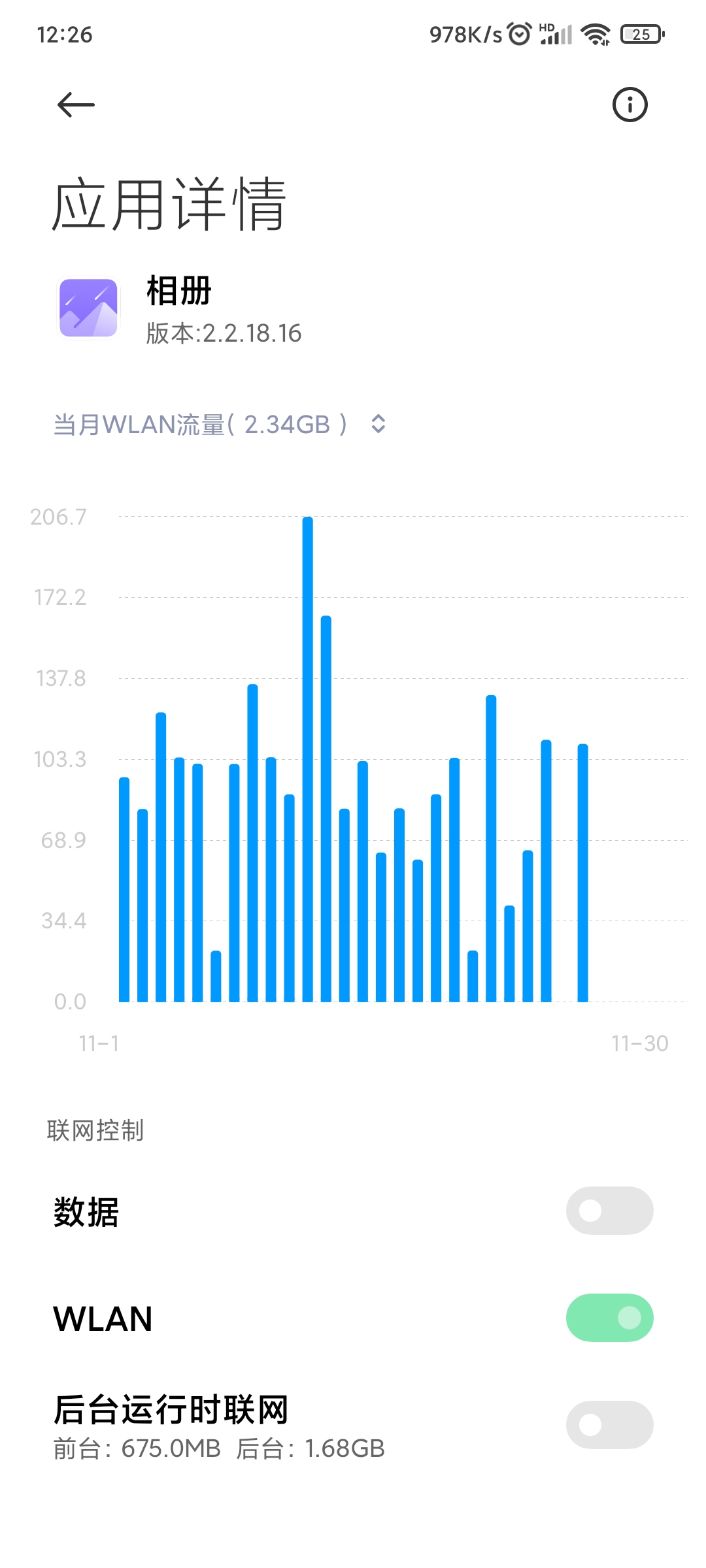Screen dimensions: 706x1568
Task: Open the info icon for app details
Action: (x=630, y=105)
